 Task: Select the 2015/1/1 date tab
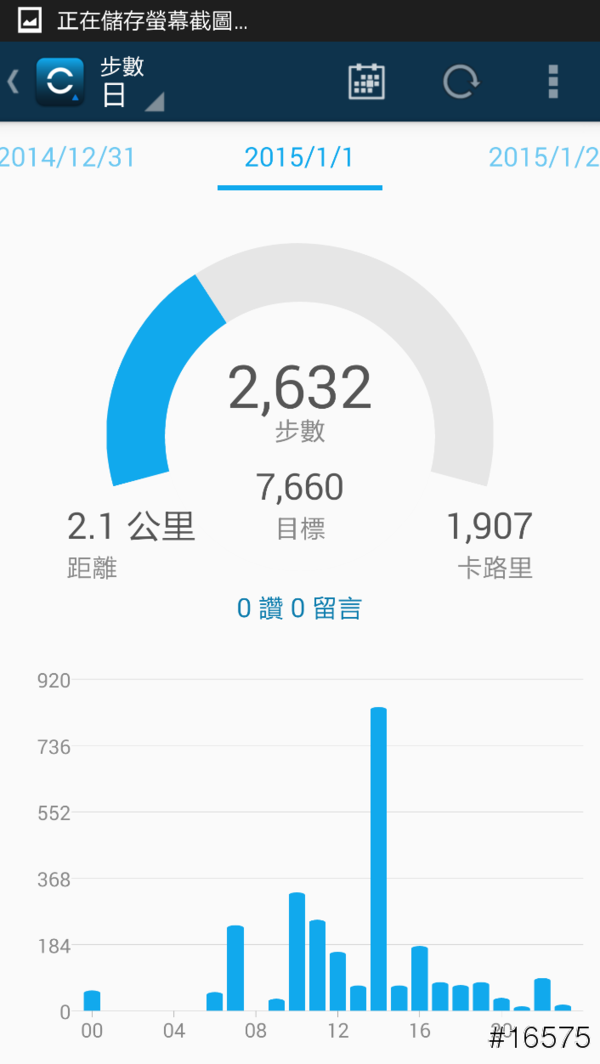click(299, 157)
